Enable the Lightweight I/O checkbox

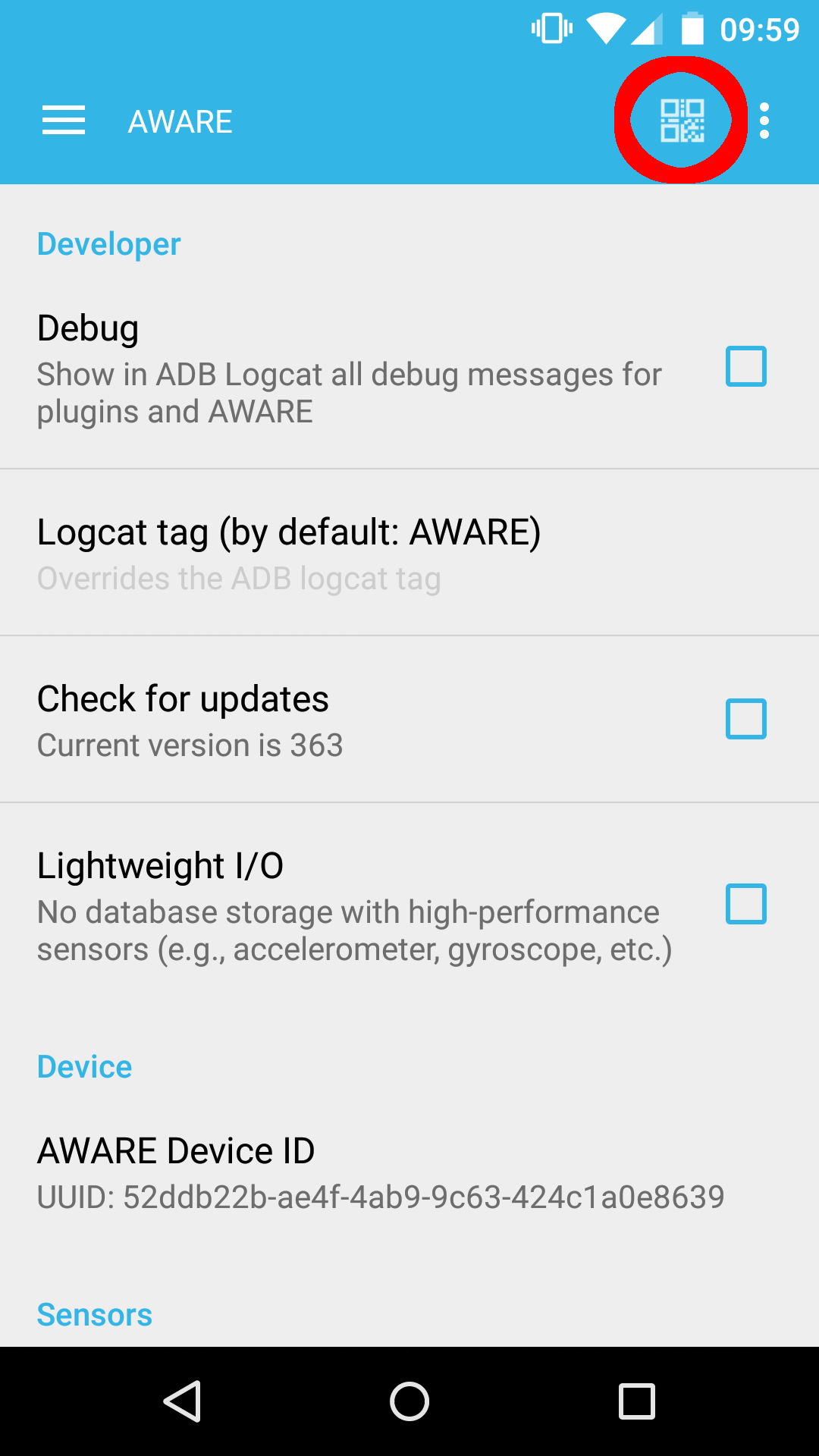pos(745,904)
